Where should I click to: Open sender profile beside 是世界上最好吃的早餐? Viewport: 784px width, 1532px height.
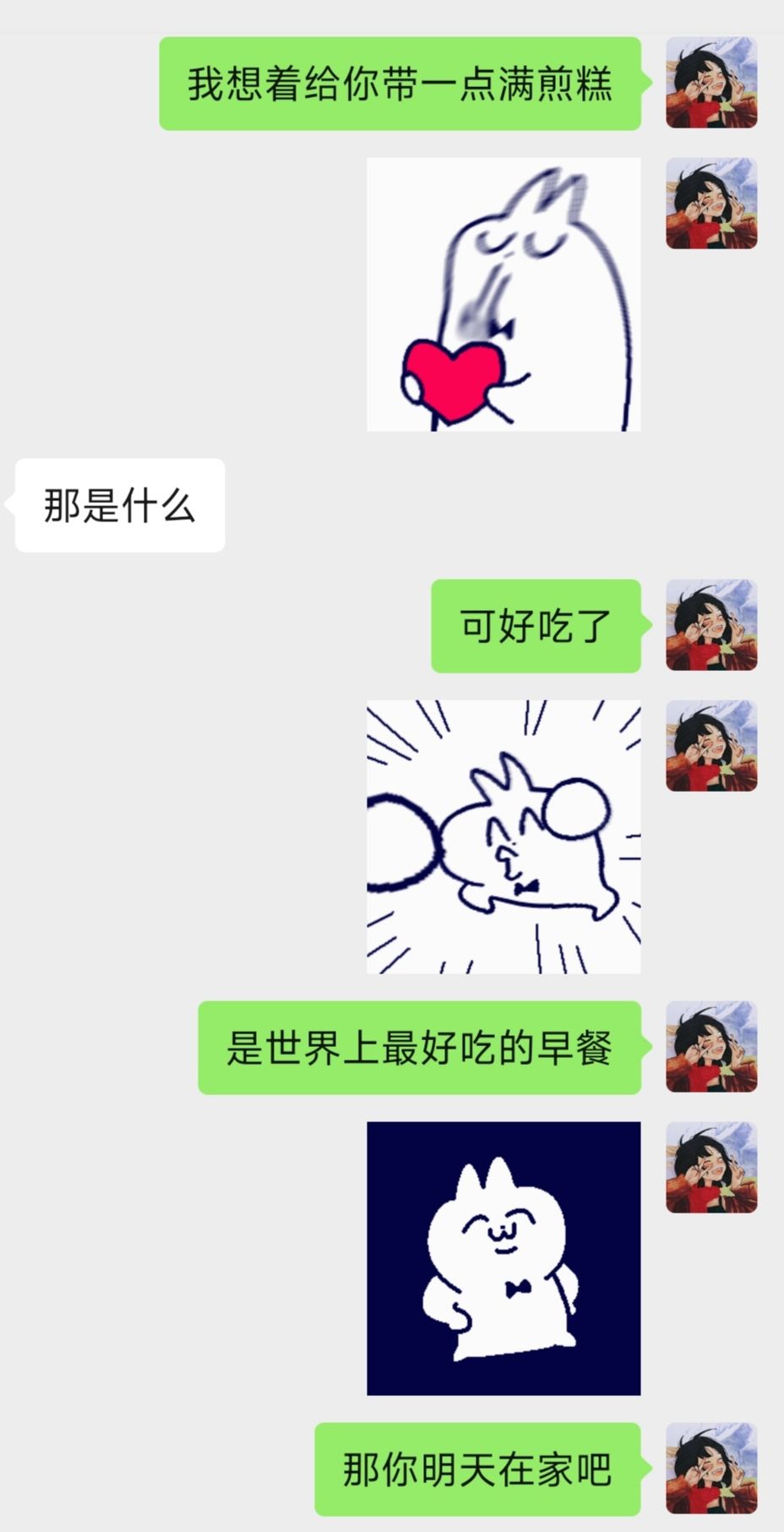711,1047
